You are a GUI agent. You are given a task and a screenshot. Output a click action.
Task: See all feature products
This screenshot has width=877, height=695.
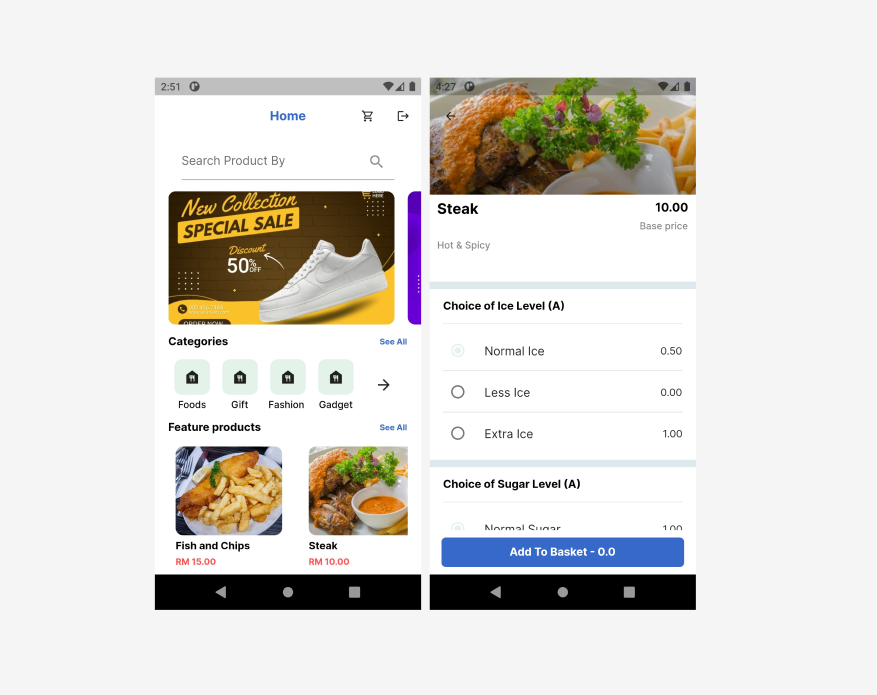point(393,428)
